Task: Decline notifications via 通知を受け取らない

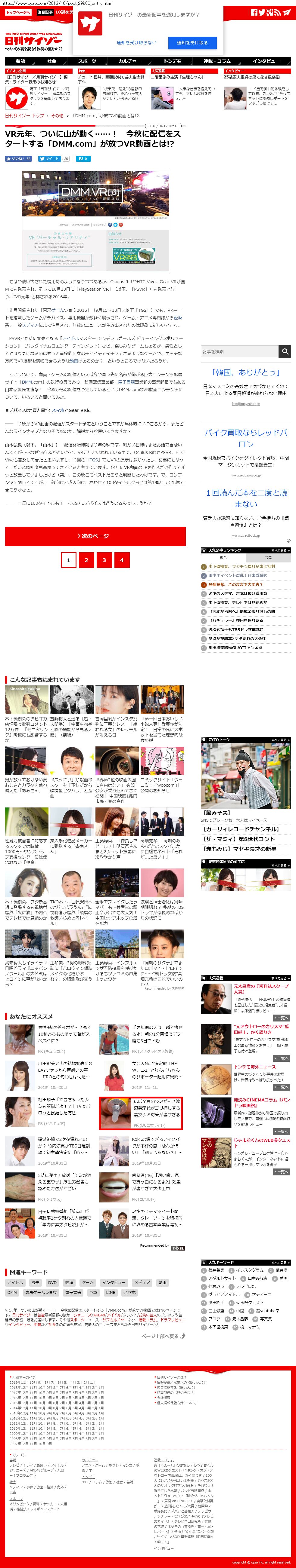Action: [x=136, y=43]
